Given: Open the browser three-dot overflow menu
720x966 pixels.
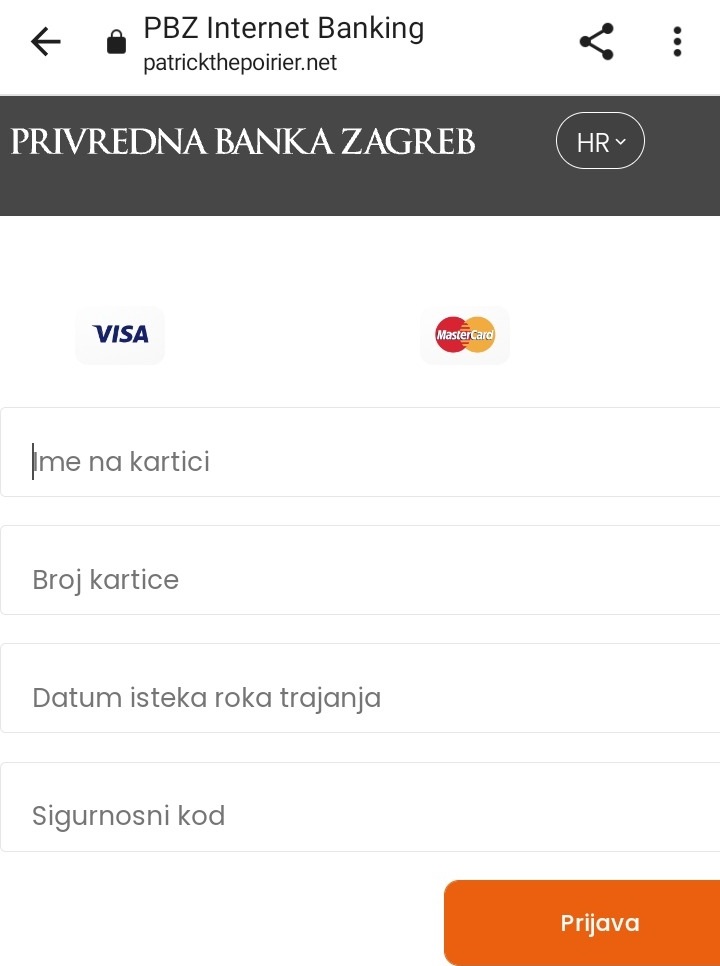Looking at the screenshot, I should [x=677, y=41].
